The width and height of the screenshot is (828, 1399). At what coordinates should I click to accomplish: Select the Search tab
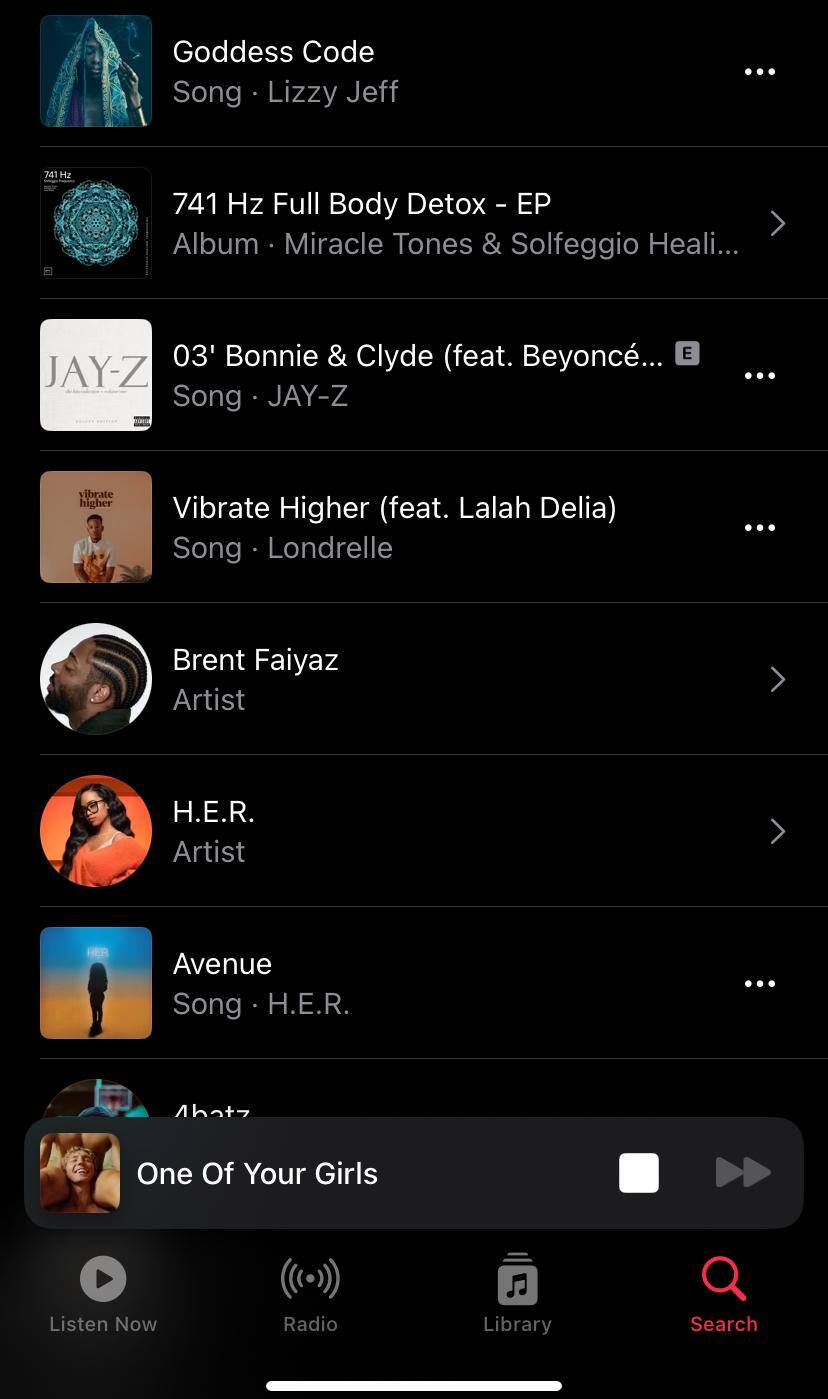(x=724, y=1294)
